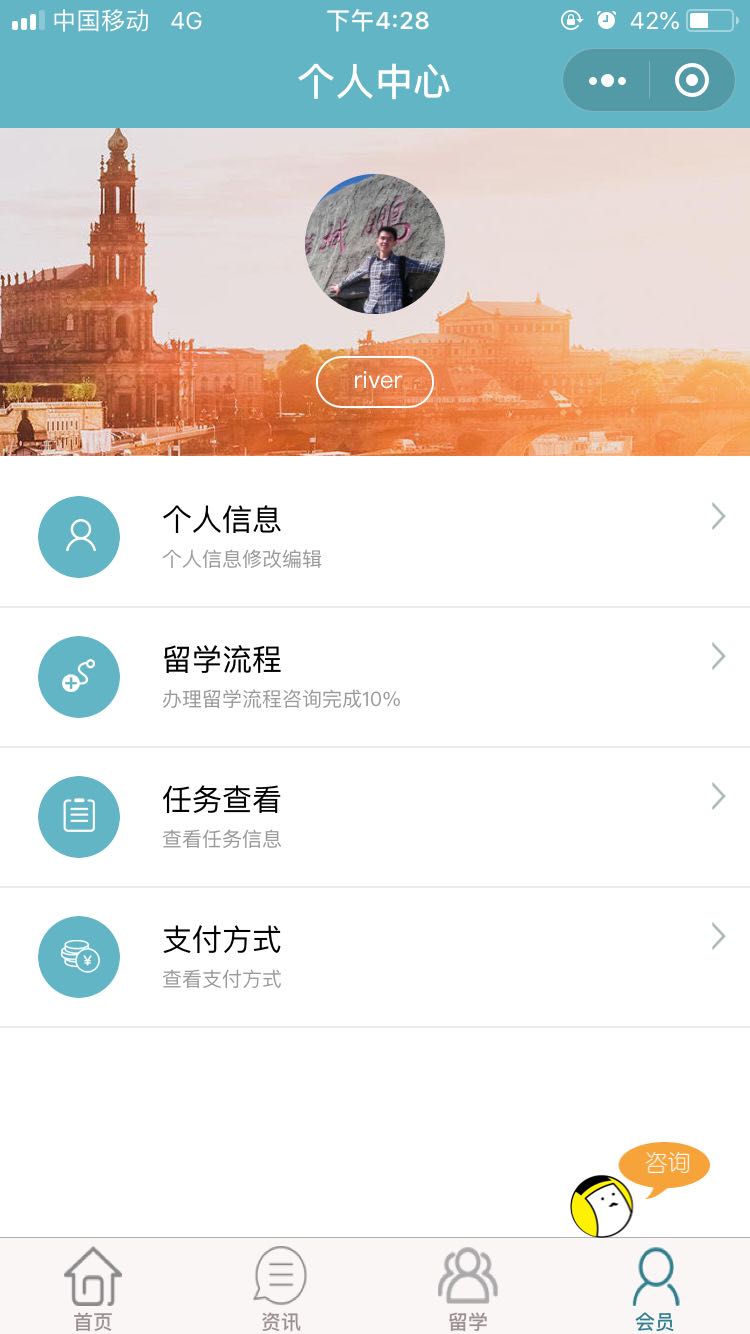The image size is (750, 1334).
Task: Click the 留学流程 circular flow icon
Action: click(x=78, y=677)
